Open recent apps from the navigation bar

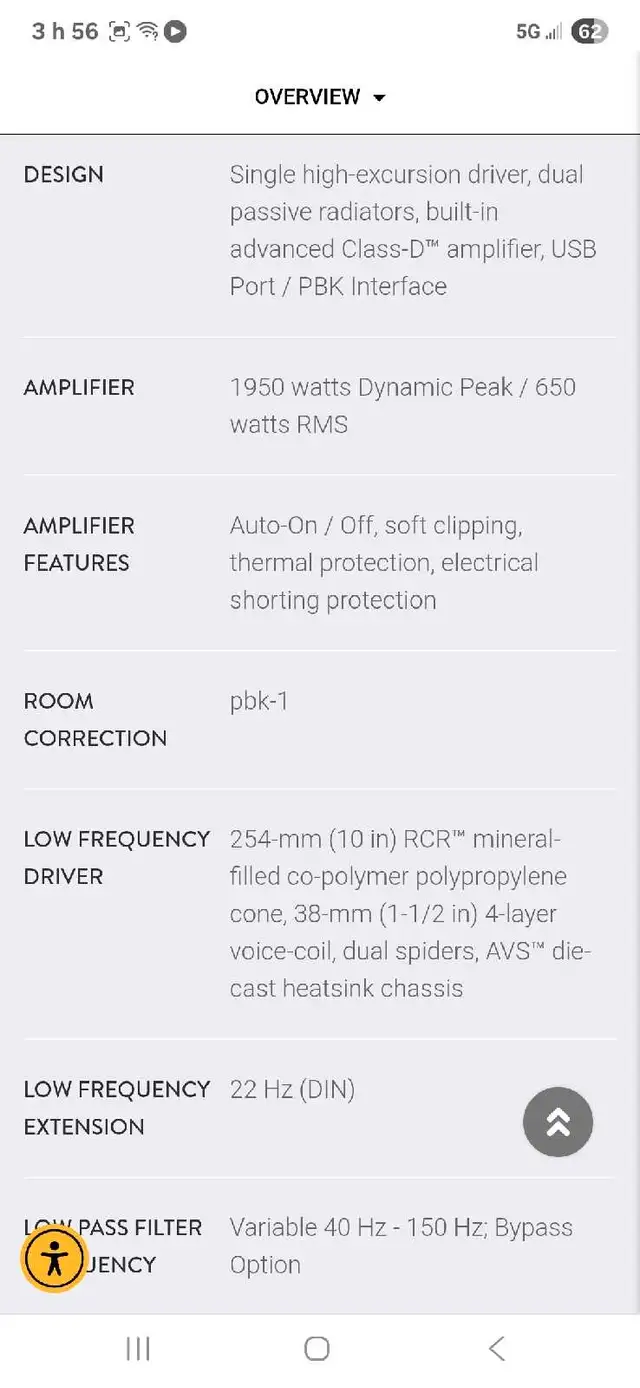(x=138, y=1348)
